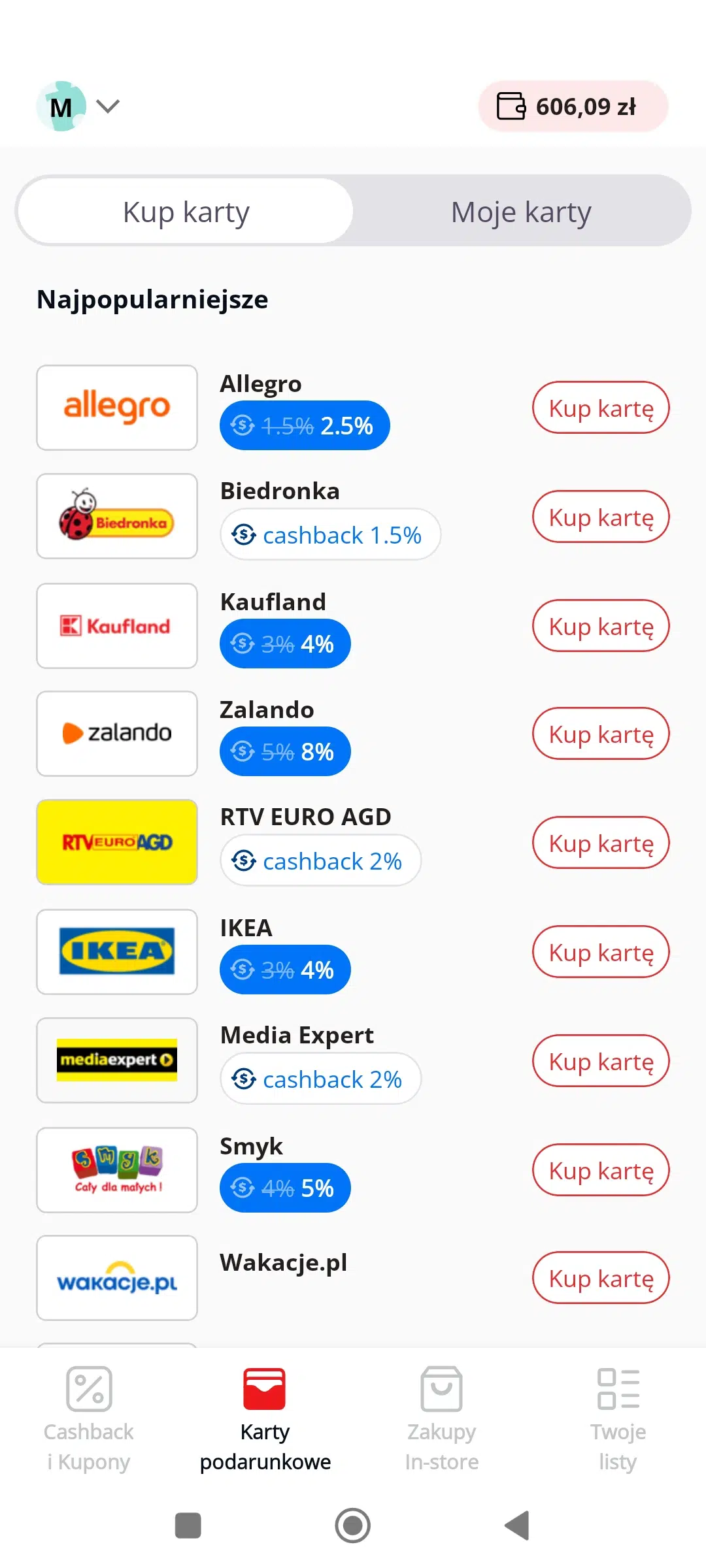Buy an Allegro gift card
706x1568 pixels.
pos(601,408)
